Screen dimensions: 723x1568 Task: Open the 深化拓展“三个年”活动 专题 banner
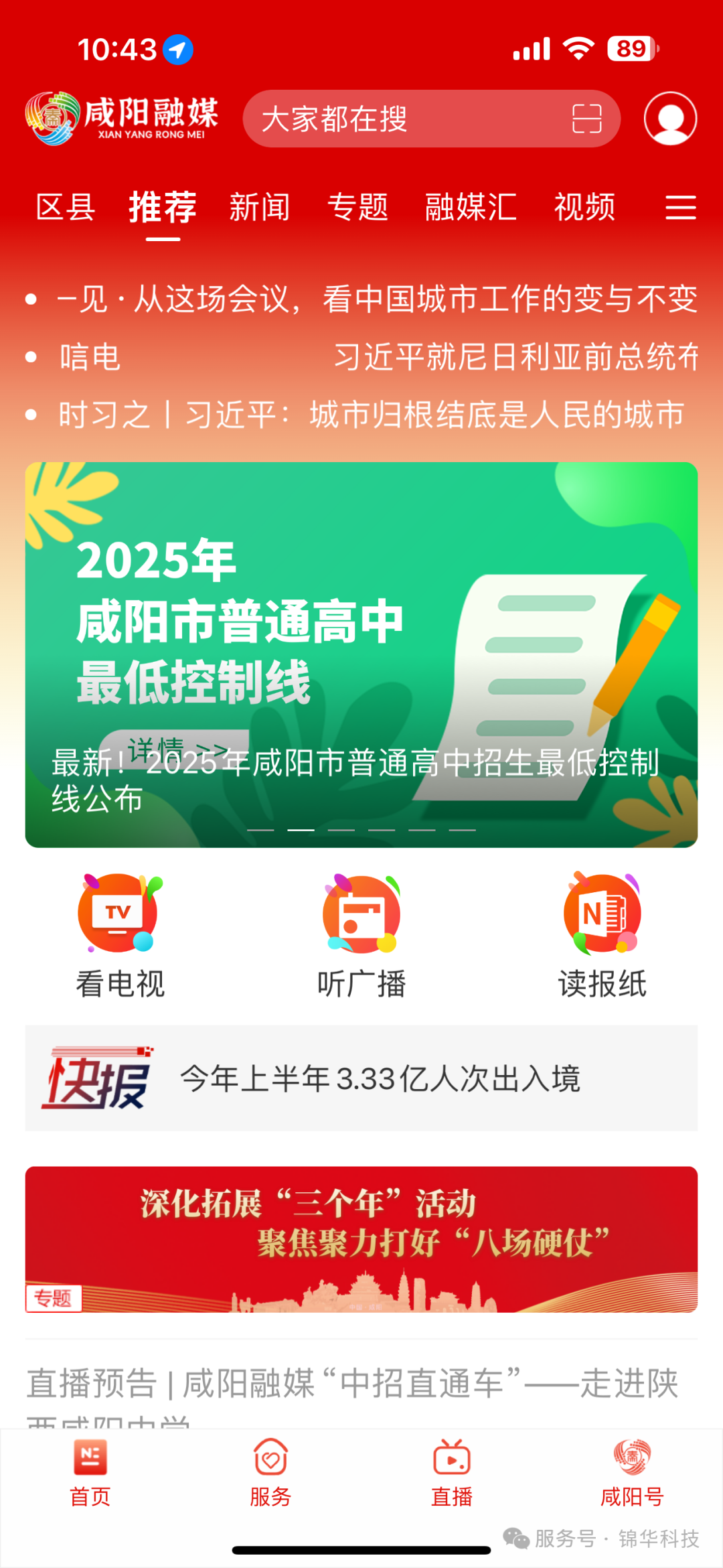(x=361, y=1239)
